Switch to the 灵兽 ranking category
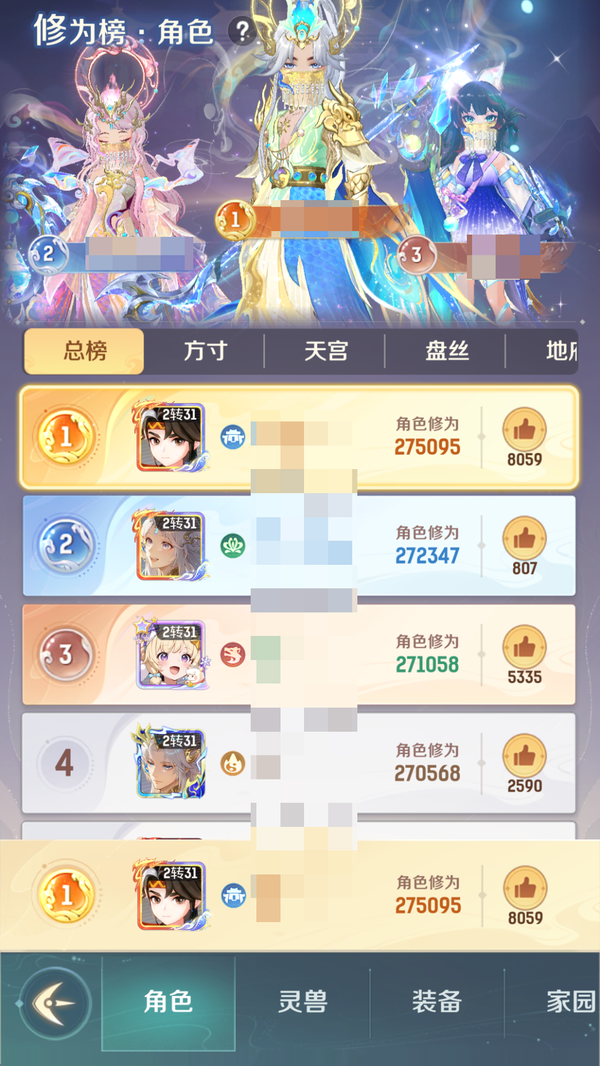This screenshot has height=1066, width=600. click(x=302, y=1002)
